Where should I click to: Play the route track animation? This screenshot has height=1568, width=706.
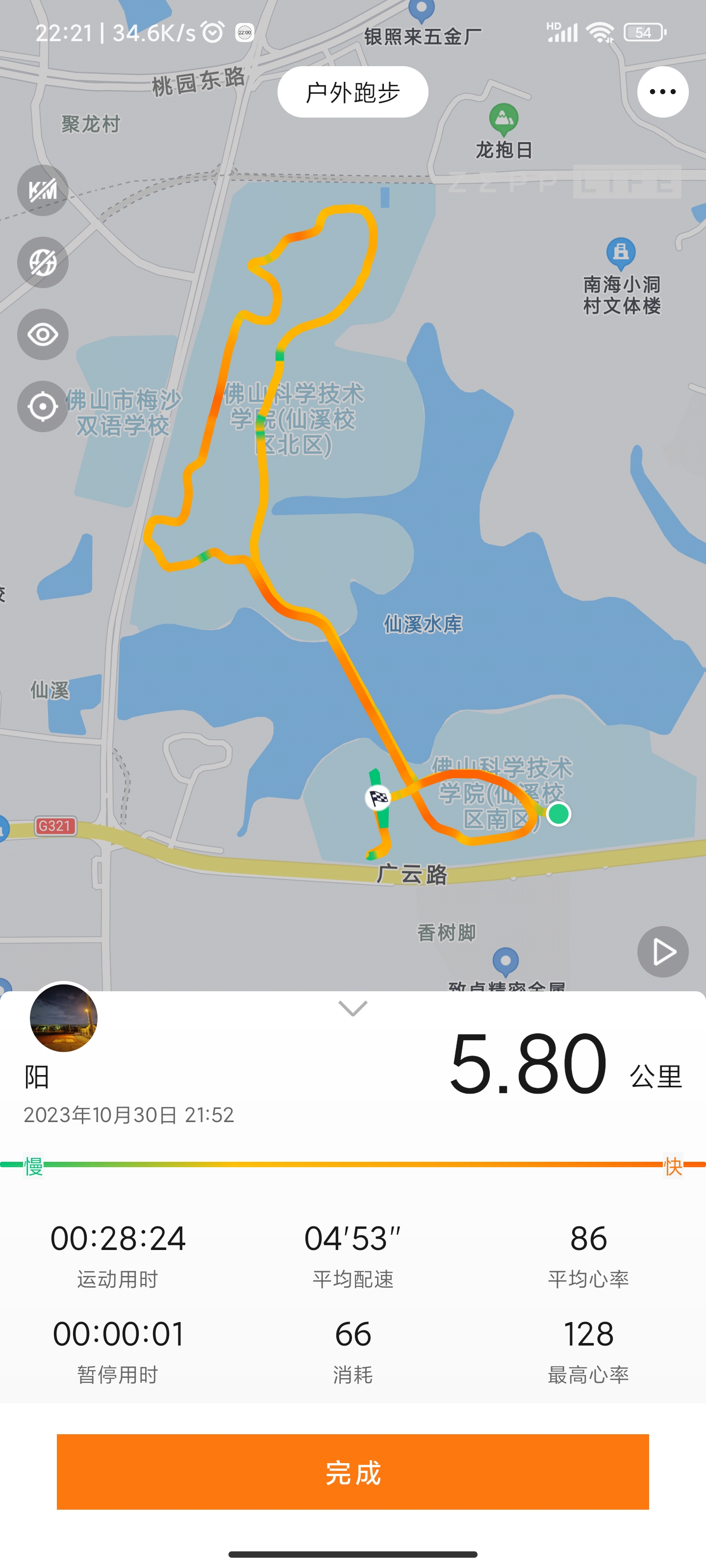(663, 952)
